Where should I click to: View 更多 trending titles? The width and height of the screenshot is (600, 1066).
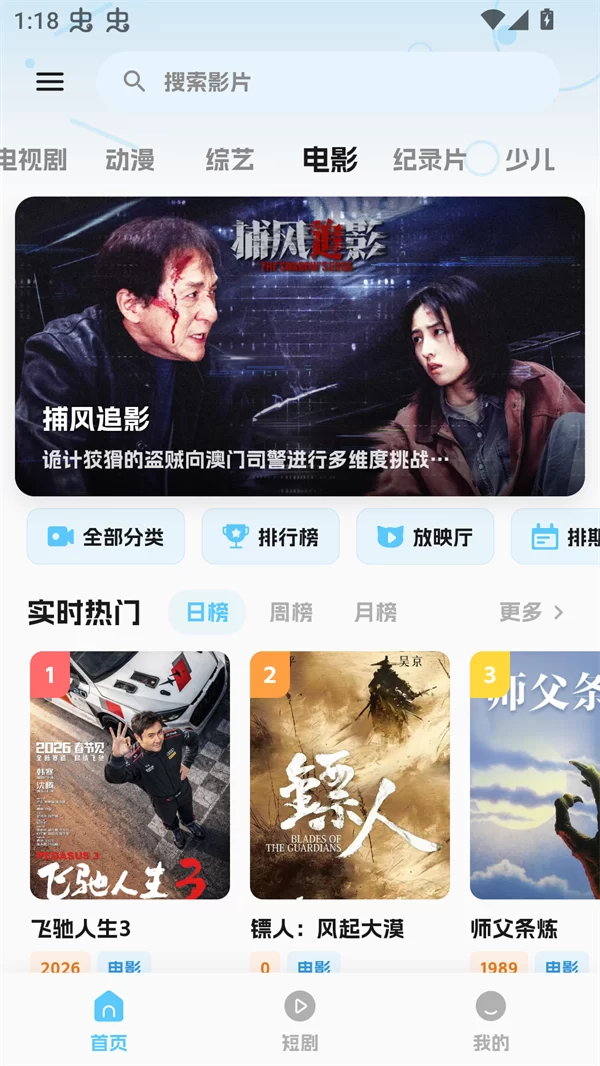[531, 612]
